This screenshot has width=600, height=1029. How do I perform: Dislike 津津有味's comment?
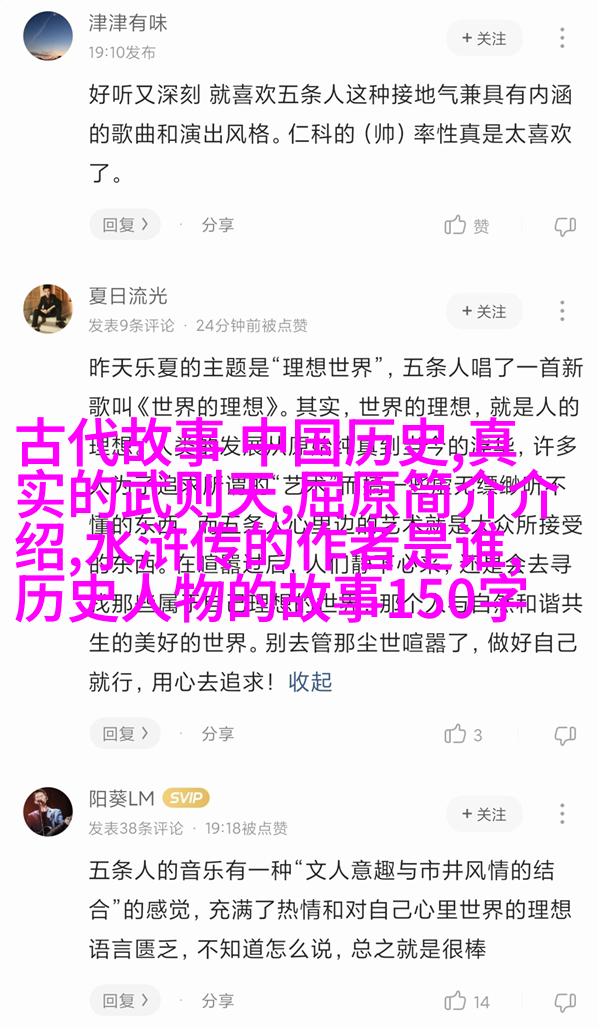tap(565, 225)
